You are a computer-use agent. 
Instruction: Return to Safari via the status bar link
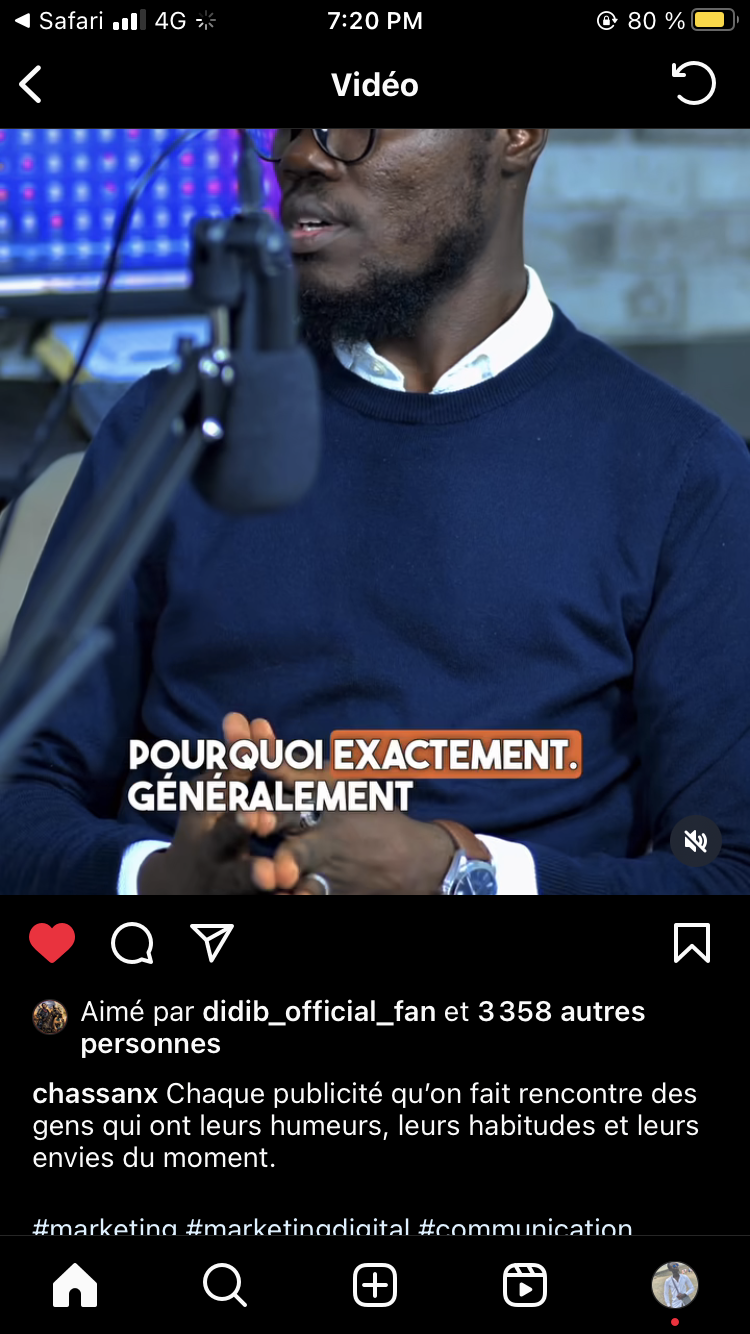[61, 21]
